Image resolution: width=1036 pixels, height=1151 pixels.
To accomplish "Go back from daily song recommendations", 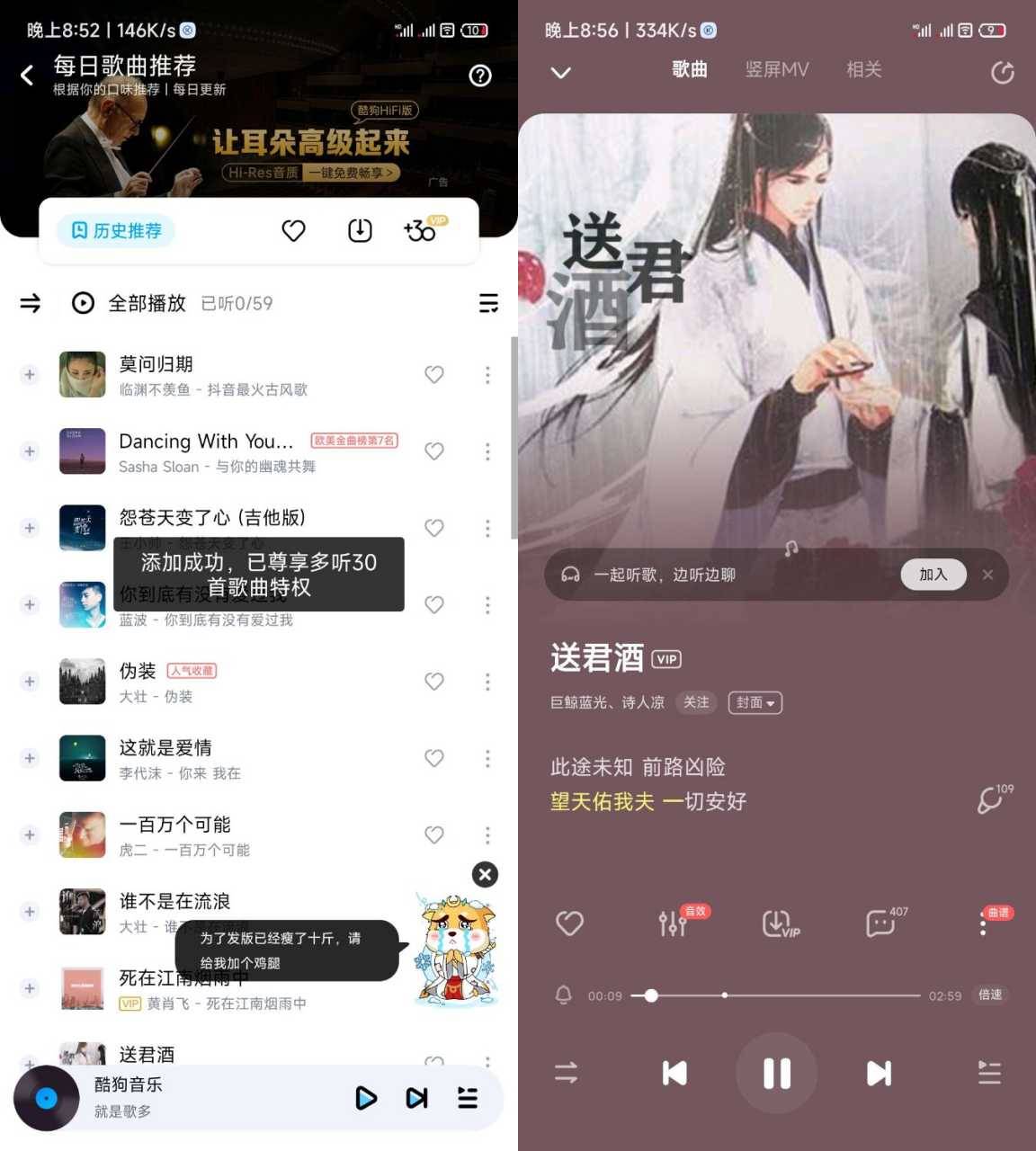I will pos(27,76).
